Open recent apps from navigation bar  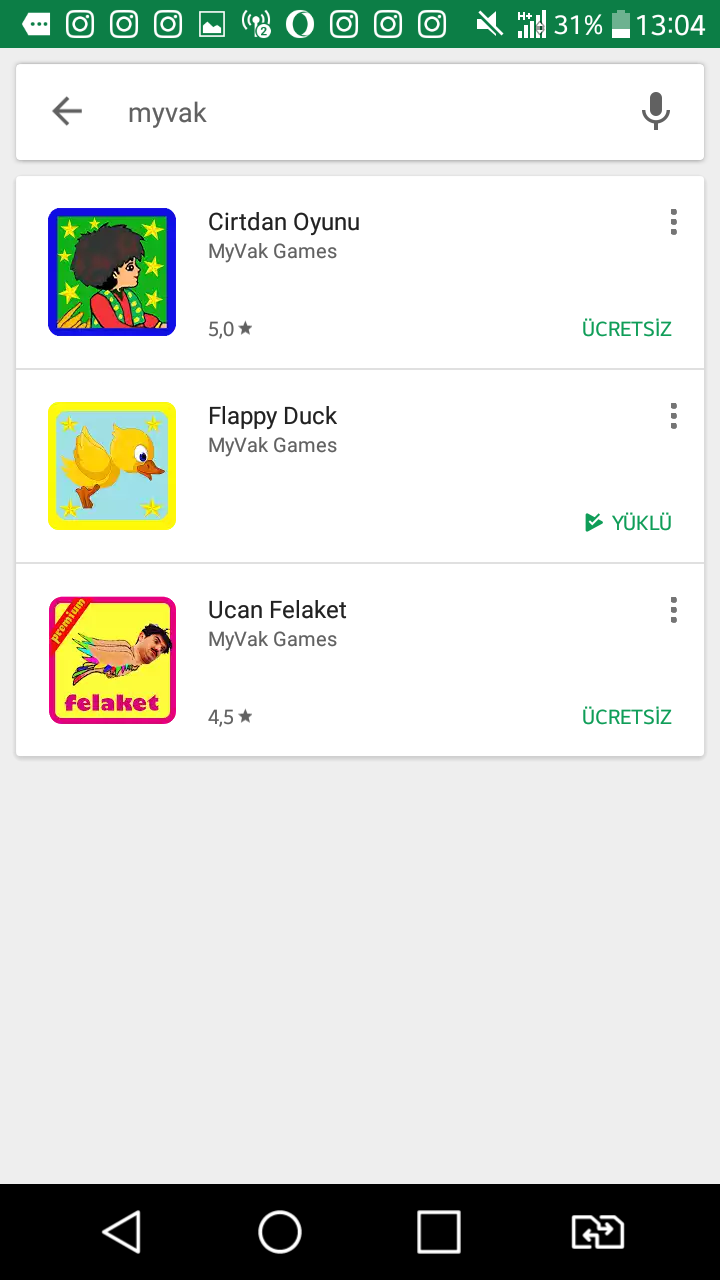438,1232
